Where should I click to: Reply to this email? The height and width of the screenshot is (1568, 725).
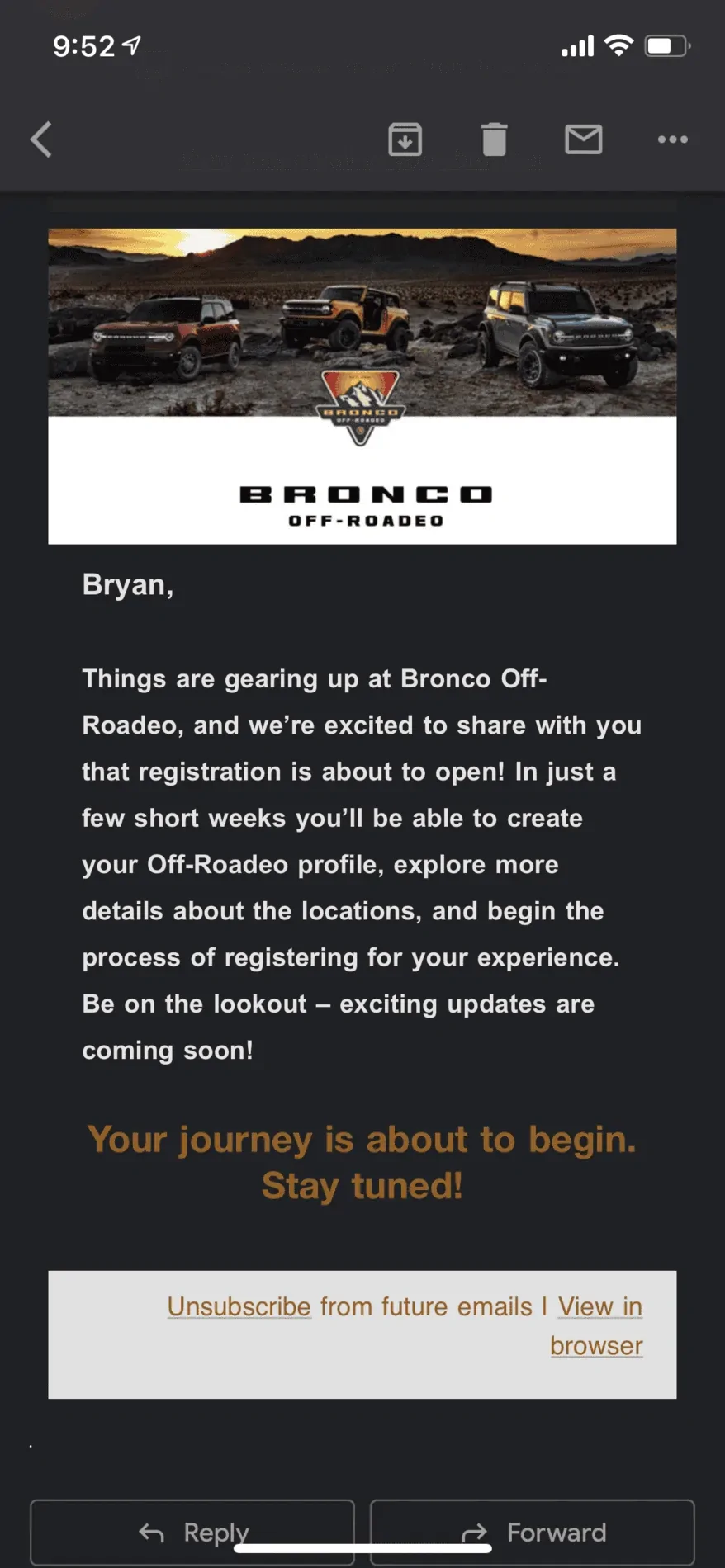[x=192, y=1532]
